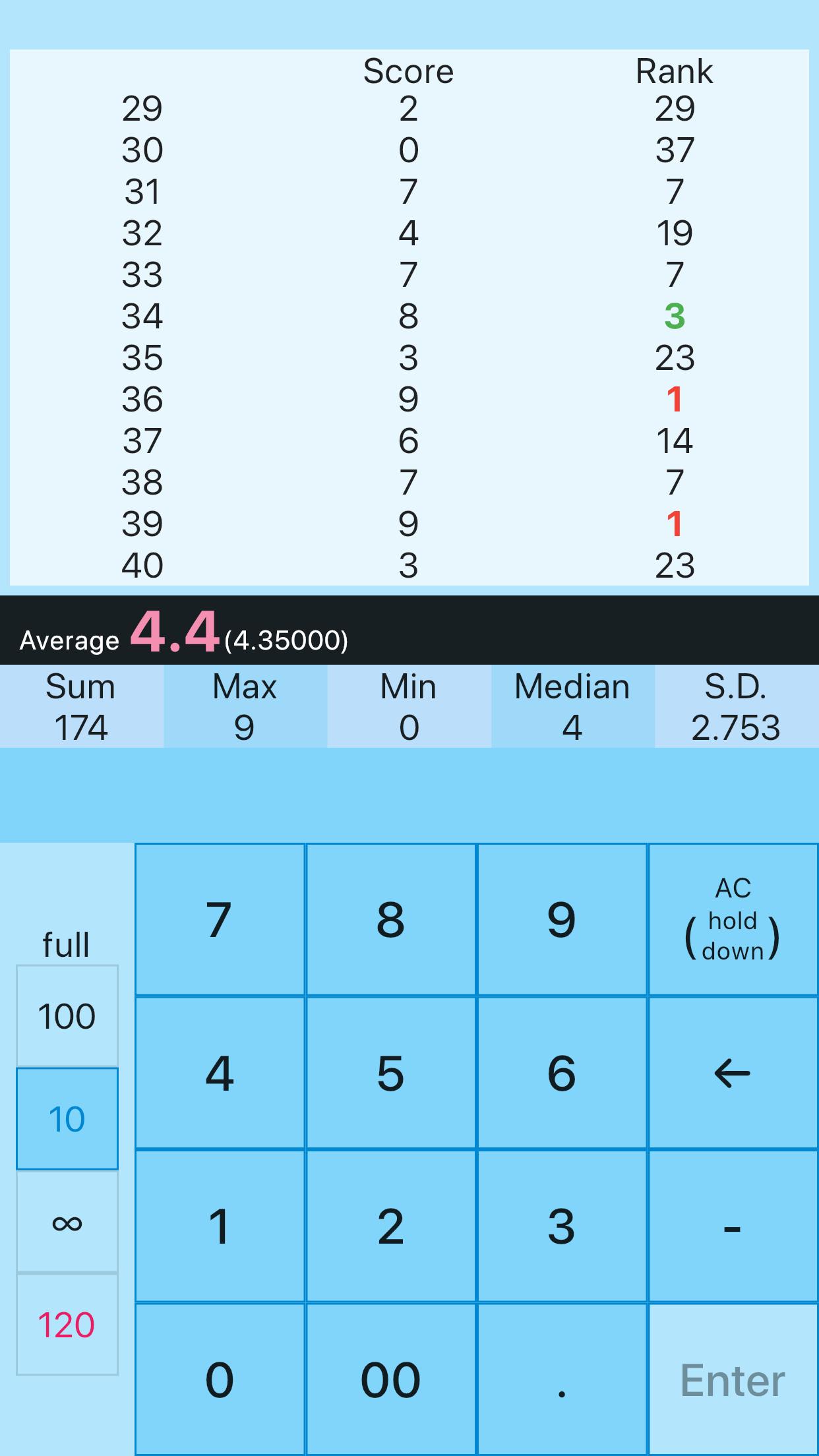Tap the number 1 key
This screenshot has height=1456, width=819.
(220, 1227)
